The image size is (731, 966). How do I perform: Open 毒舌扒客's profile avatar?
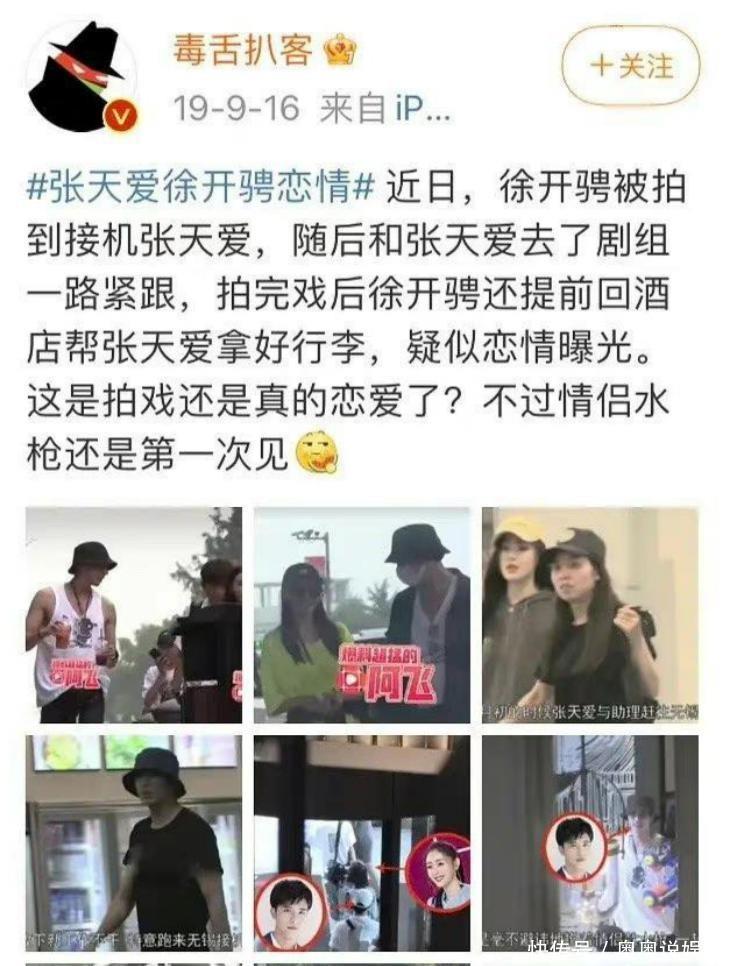tap(82, 76)
